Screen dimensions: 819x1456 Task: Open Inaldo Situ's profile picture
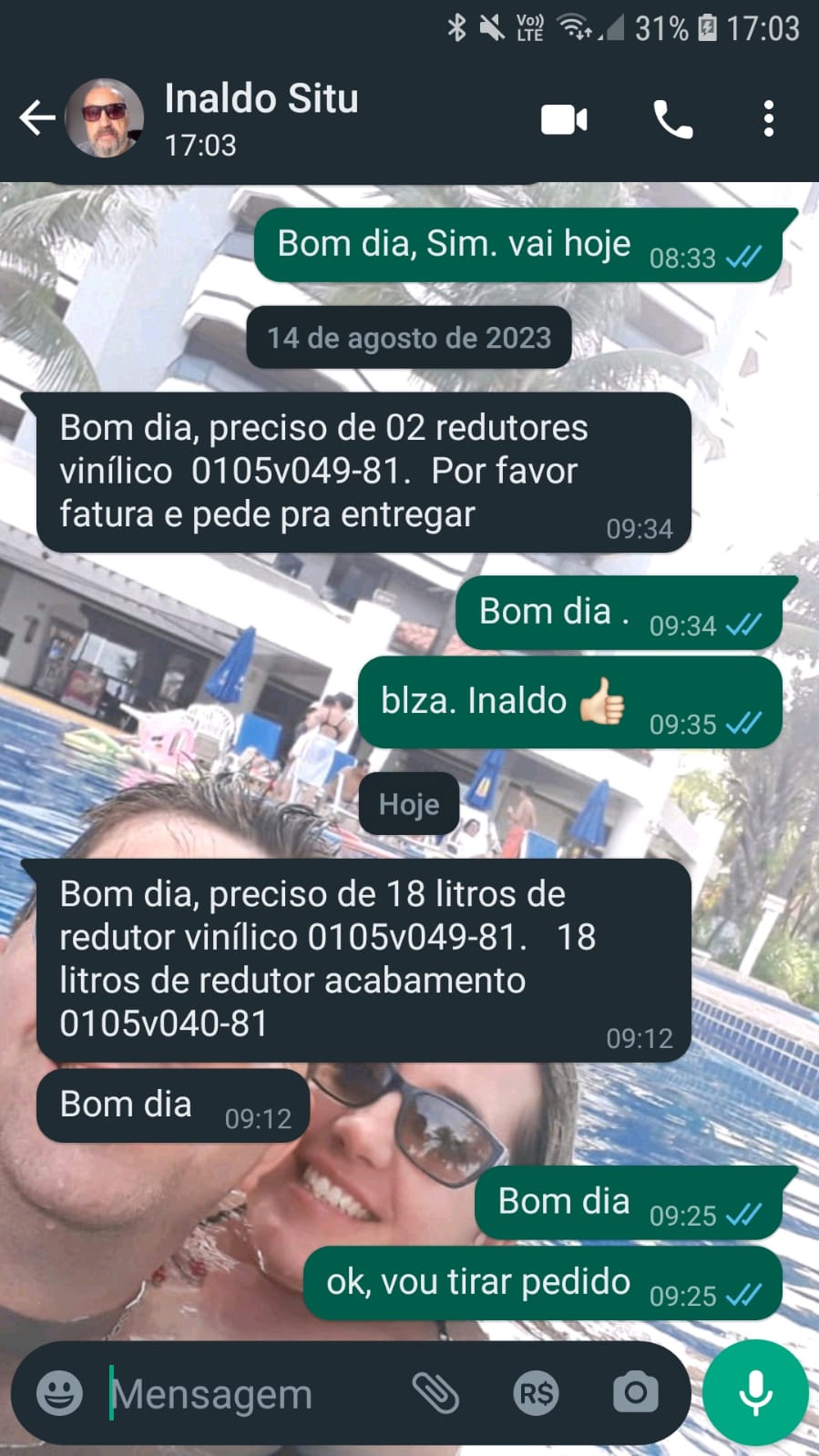click(x=105, y=118)
